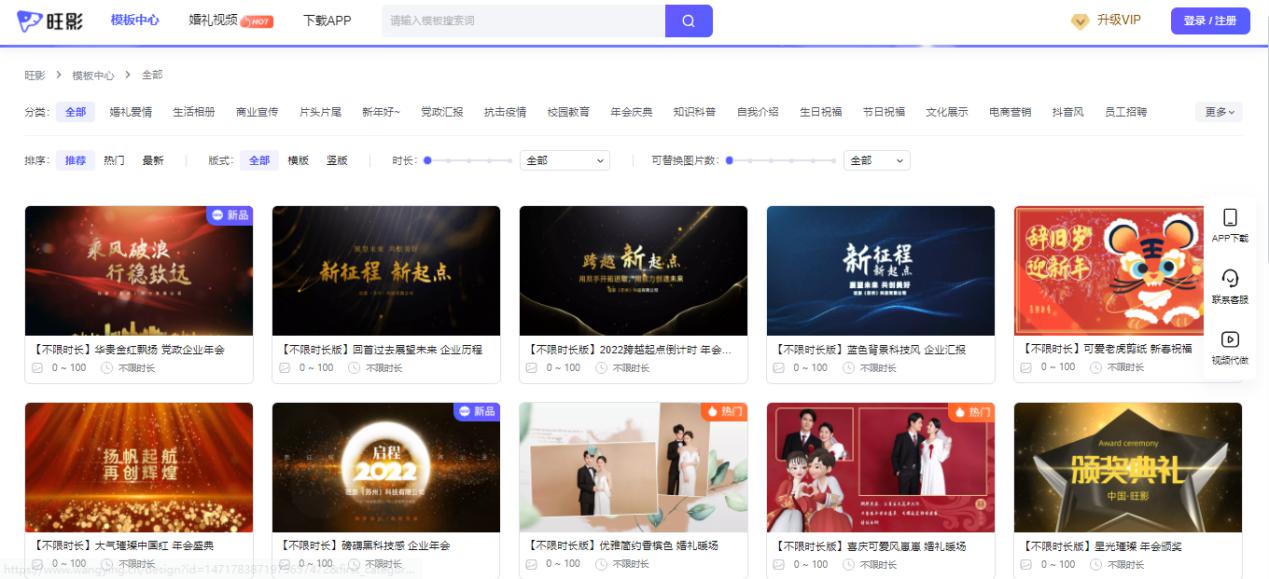1269x579 pixels.
Task: Tap the search magnifier button
Action: (x=688, y=21)
